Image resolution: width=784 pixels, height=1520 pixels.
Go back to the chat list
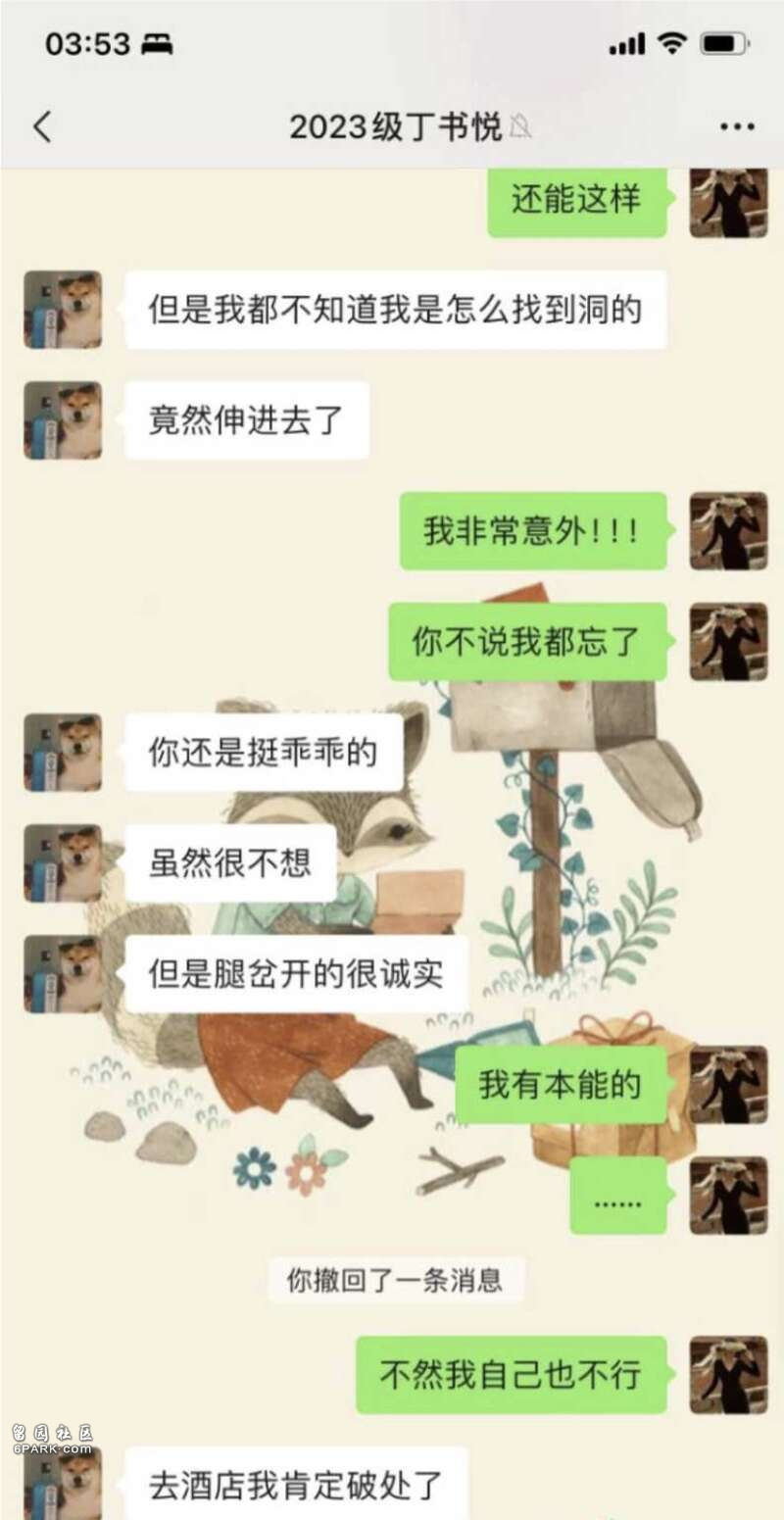(42, 126)
